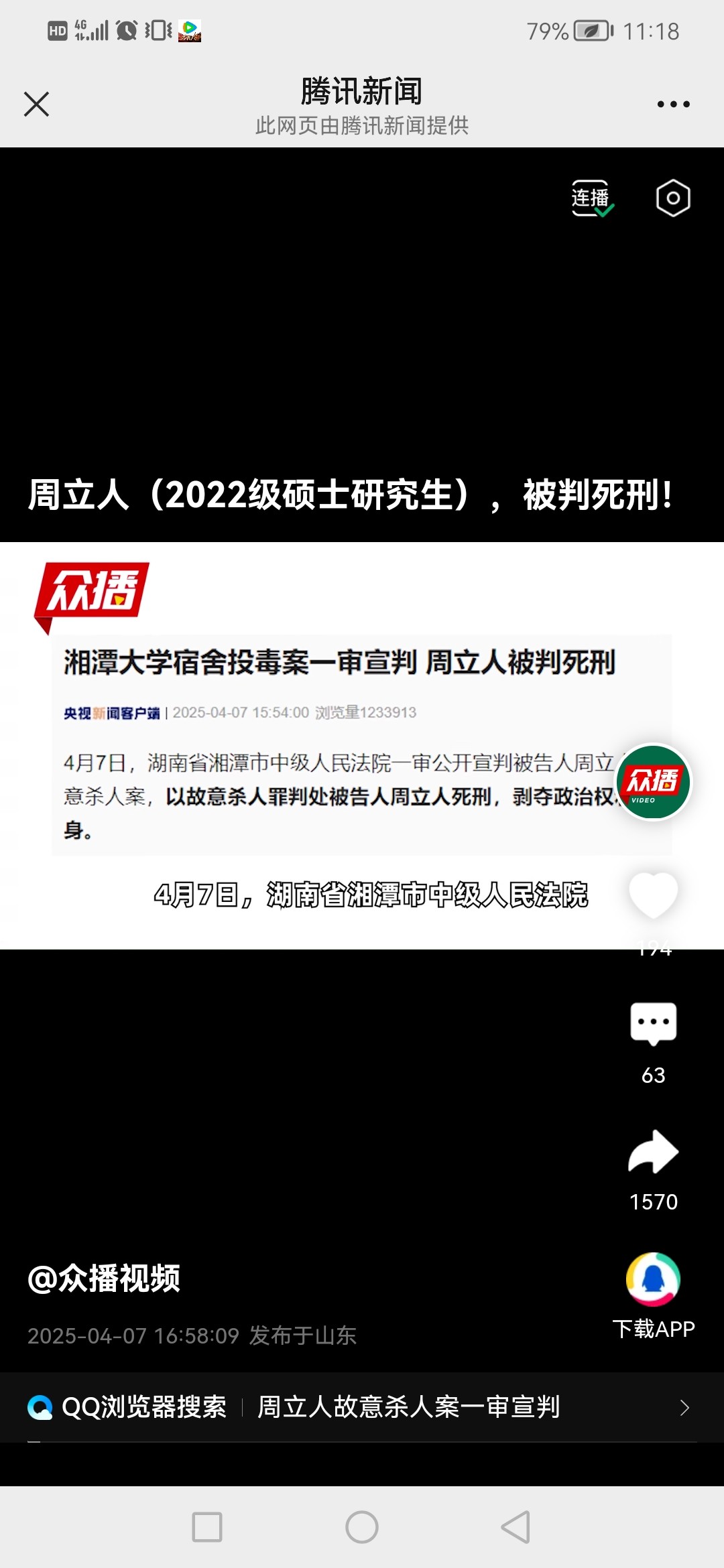Close the Tencent News webpage
Screen dimensions: 724x1568
click(36, 104)
